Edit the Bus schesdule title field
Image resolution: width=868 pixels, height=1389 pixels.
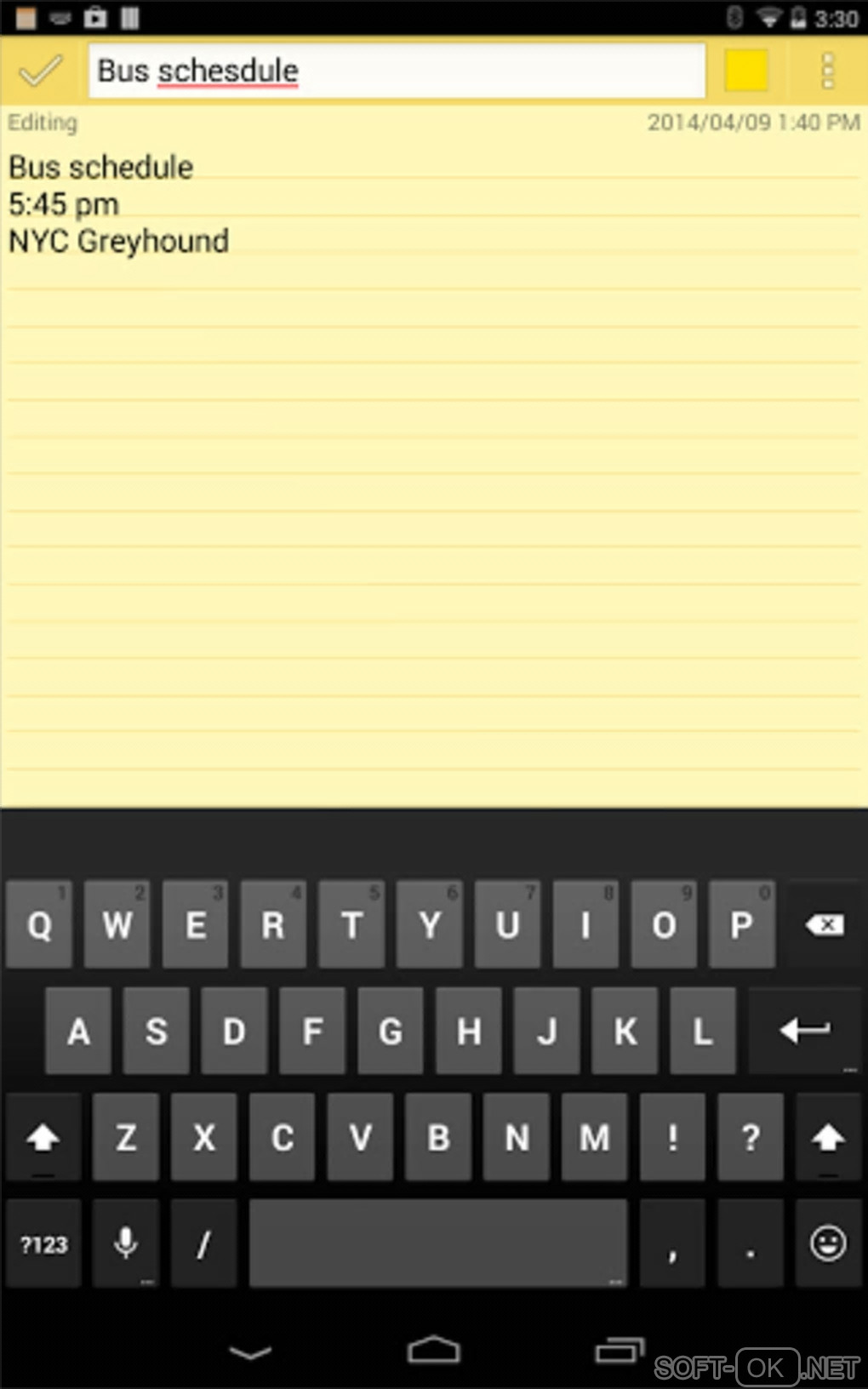(x=397, y=71)
